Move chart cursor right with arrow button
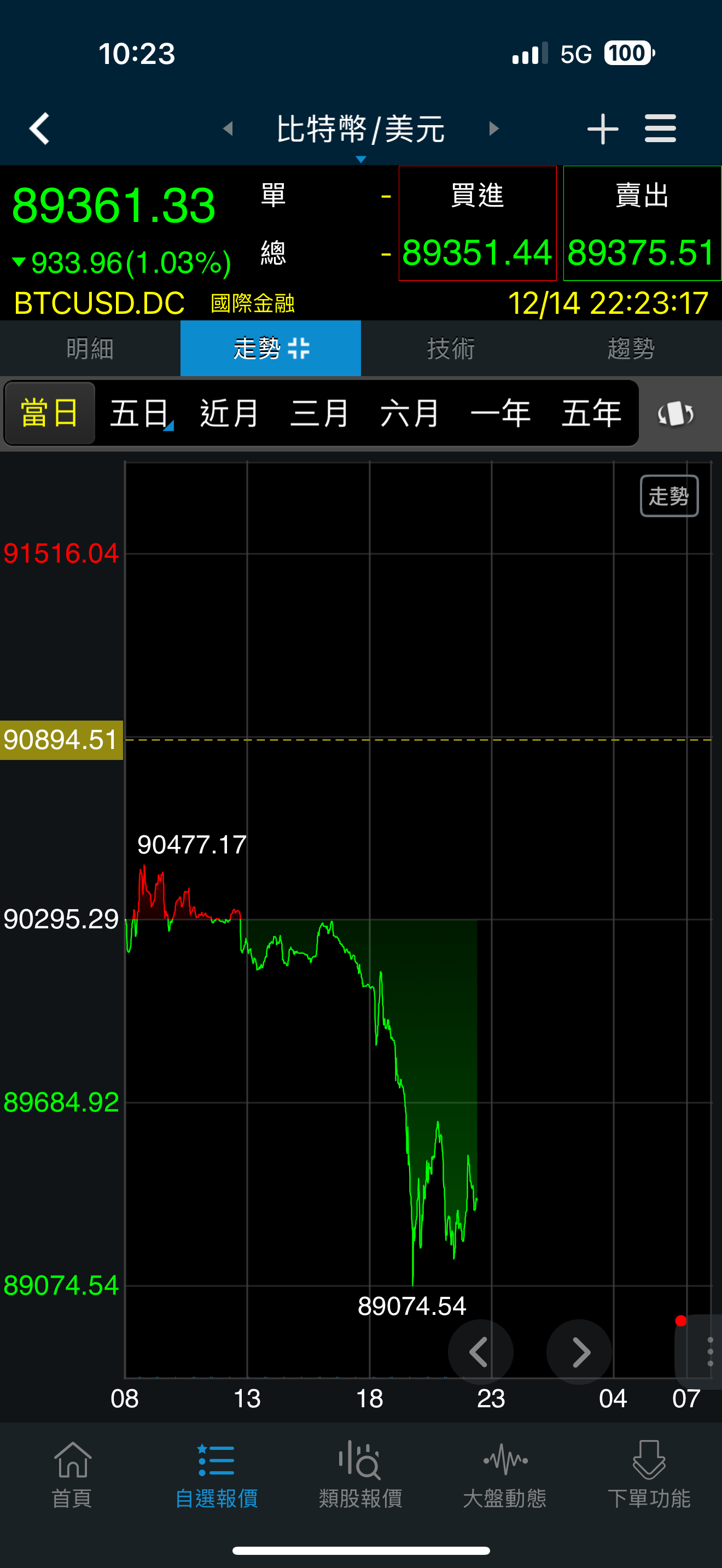This screenshot has width=722, height=1568. [579, 1352]
